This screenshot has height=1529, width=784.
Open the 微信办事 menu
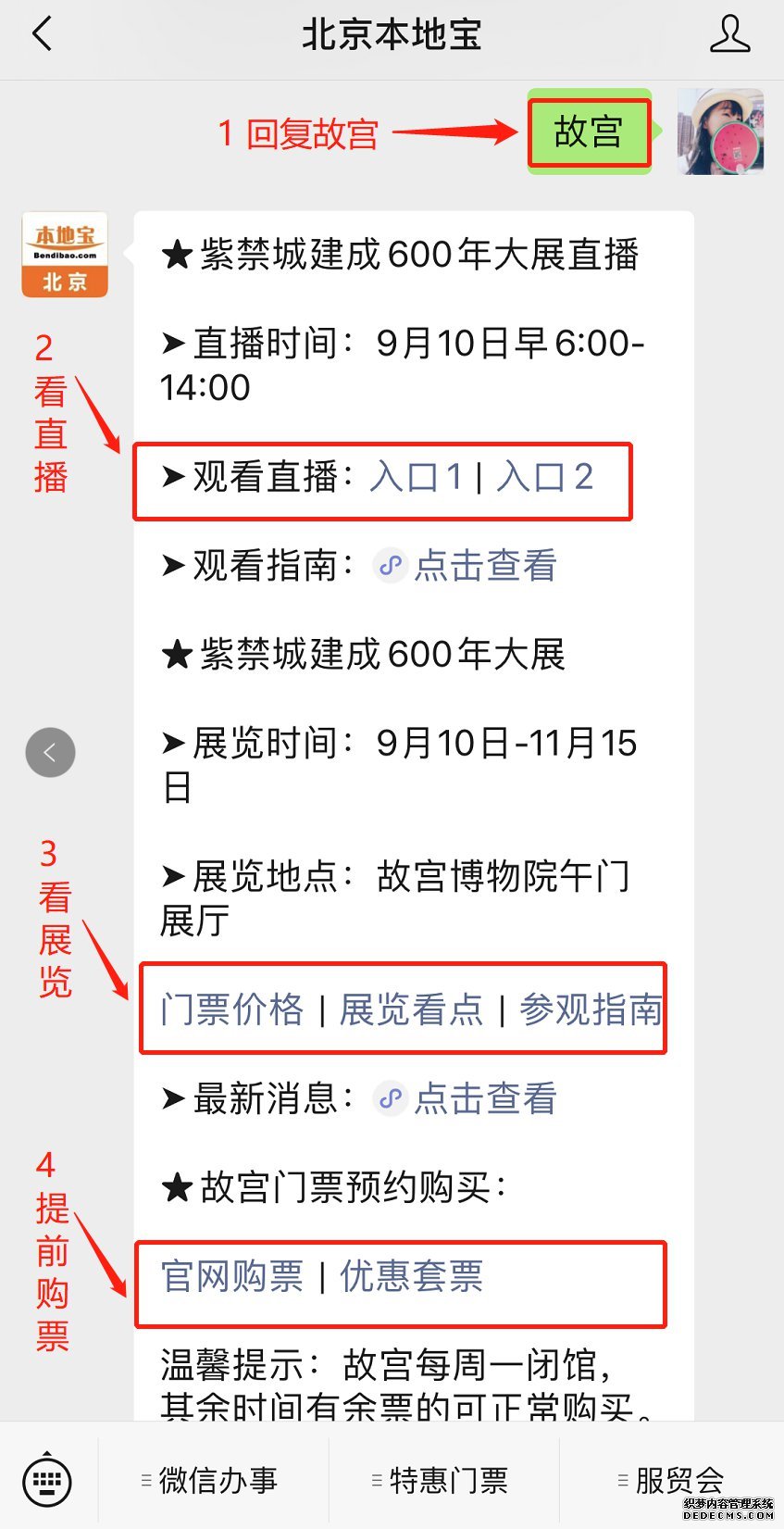(x=213, y=1480)
